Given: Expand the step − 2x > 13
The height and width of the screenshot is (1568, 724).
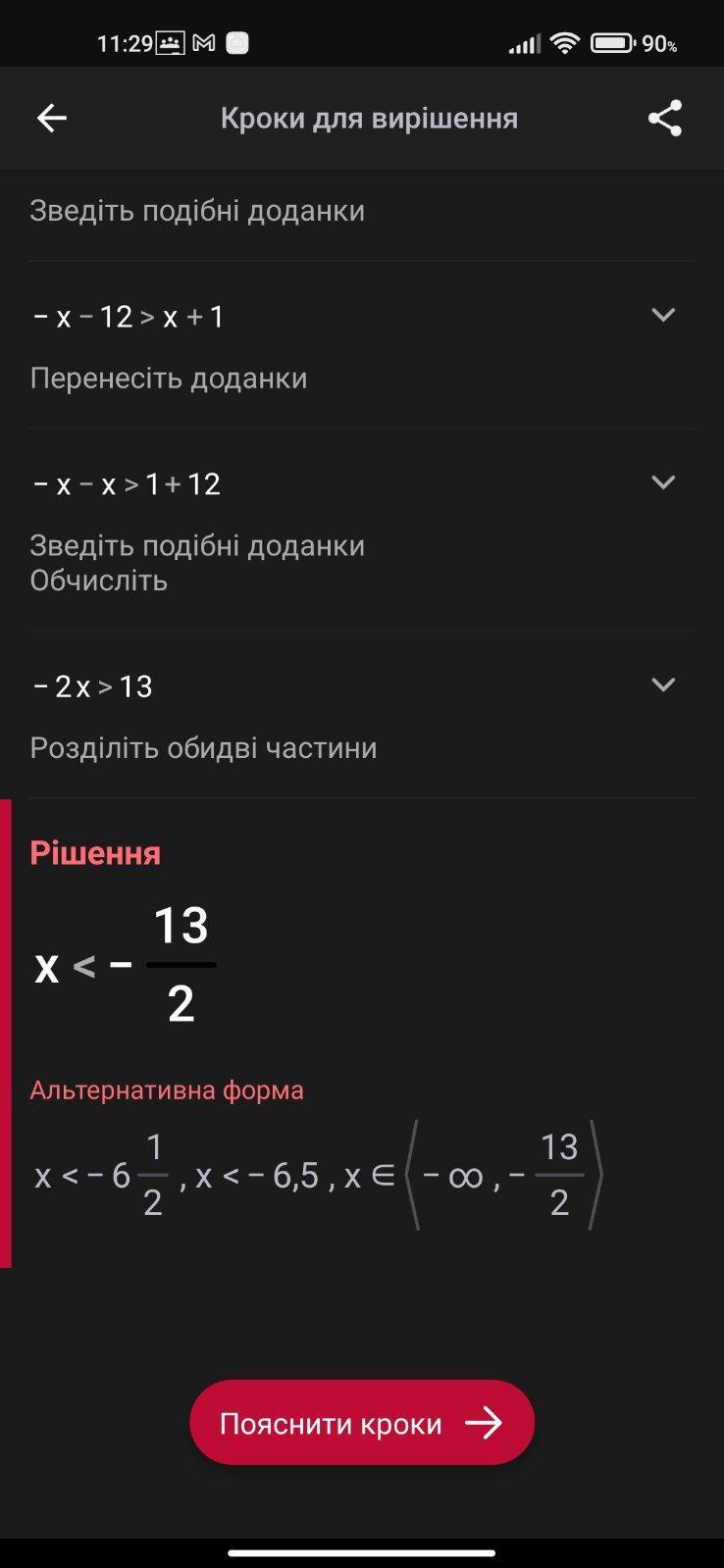Looking at the screenshot, I should 663,685.
